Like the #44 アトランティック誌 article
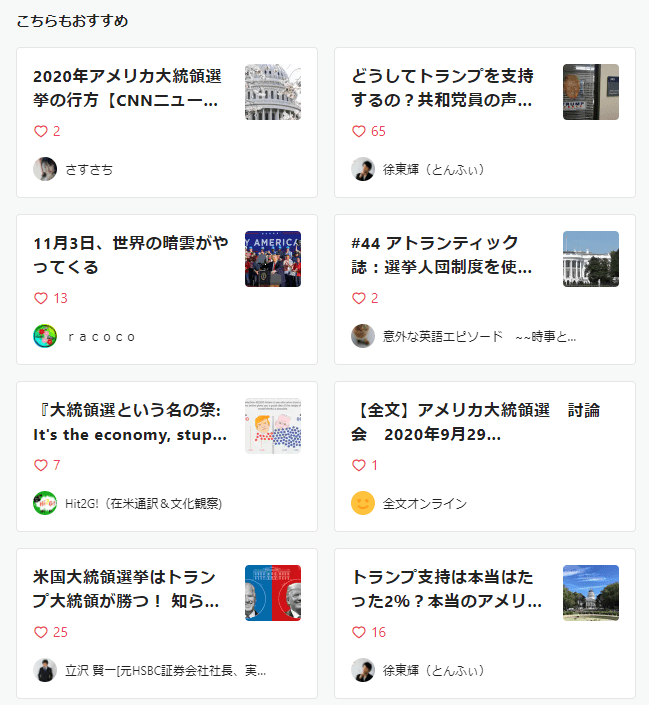This screenshot has width=649, height=705. tap(359, 298)
